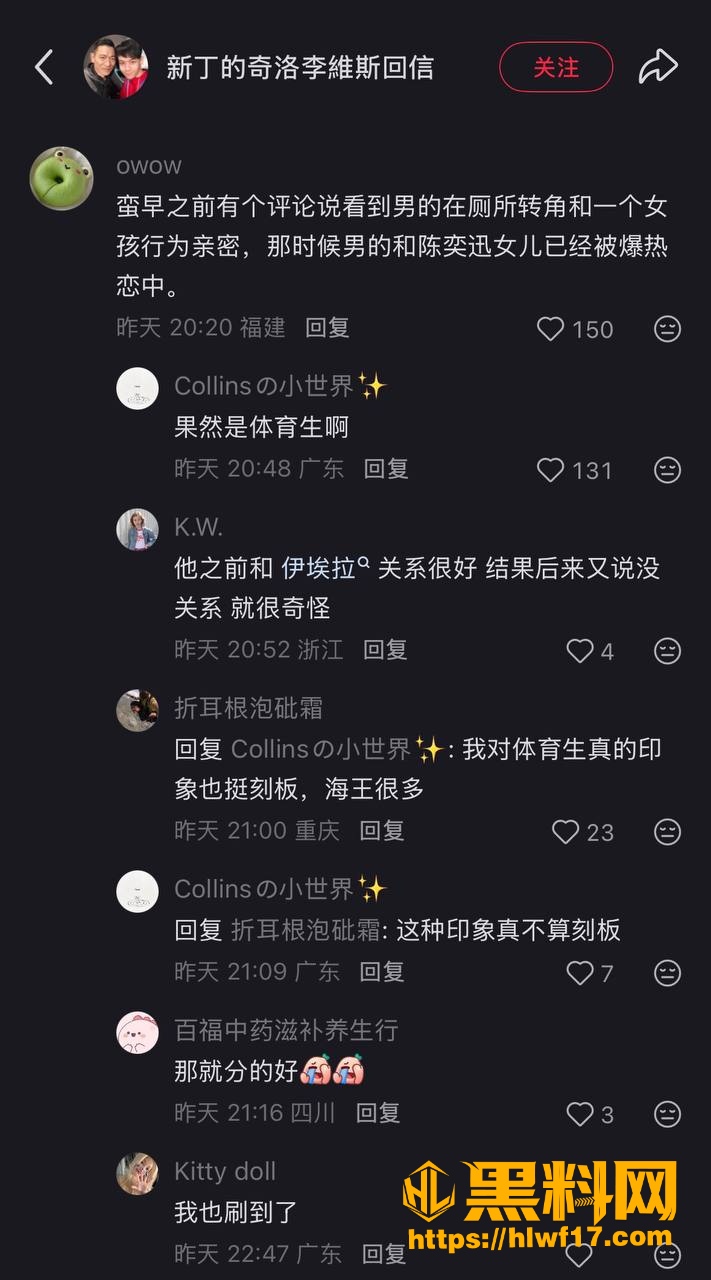Reply to K.W.'s comment
This screenshot has height=1280, width=711.
point(385,650)
